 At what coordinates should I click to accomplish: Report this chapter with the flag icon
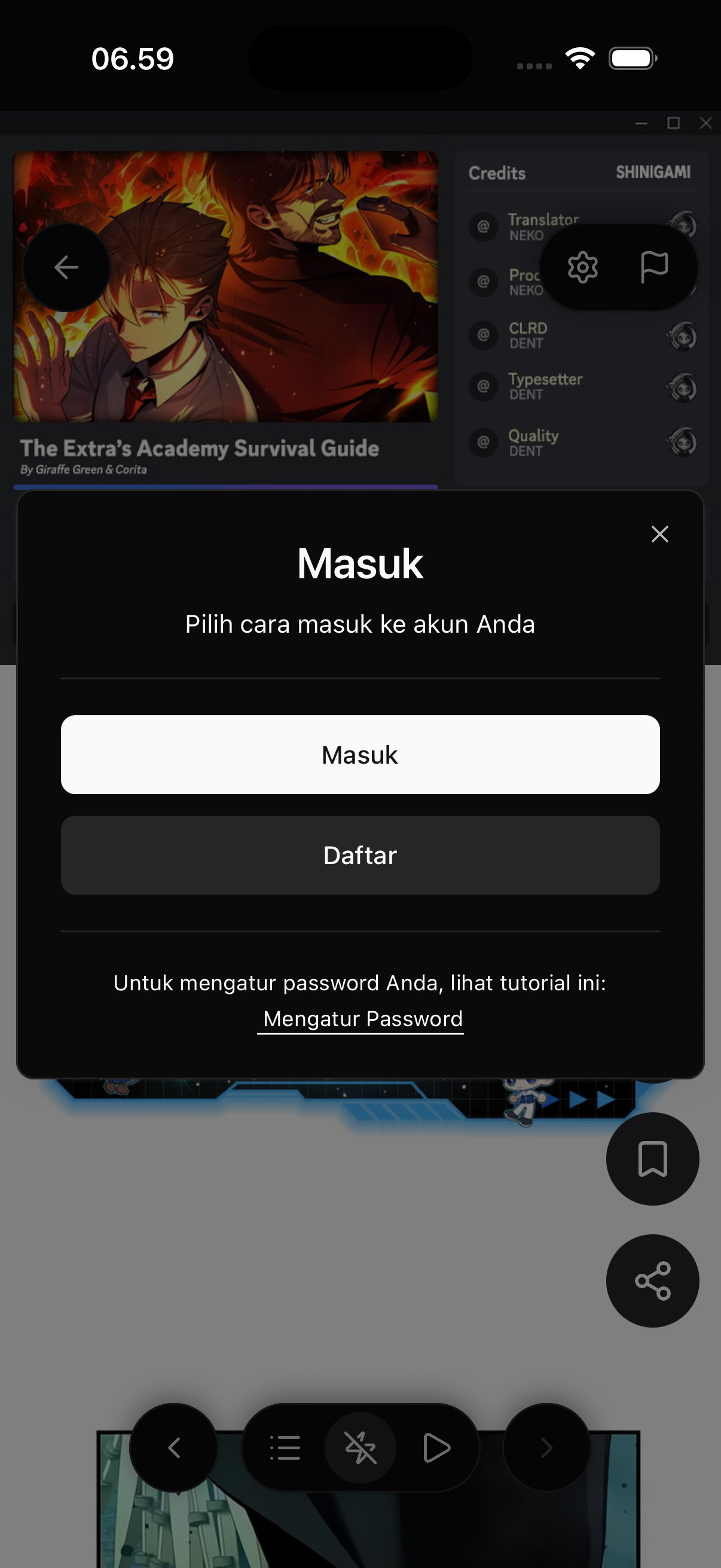[654, 267]
